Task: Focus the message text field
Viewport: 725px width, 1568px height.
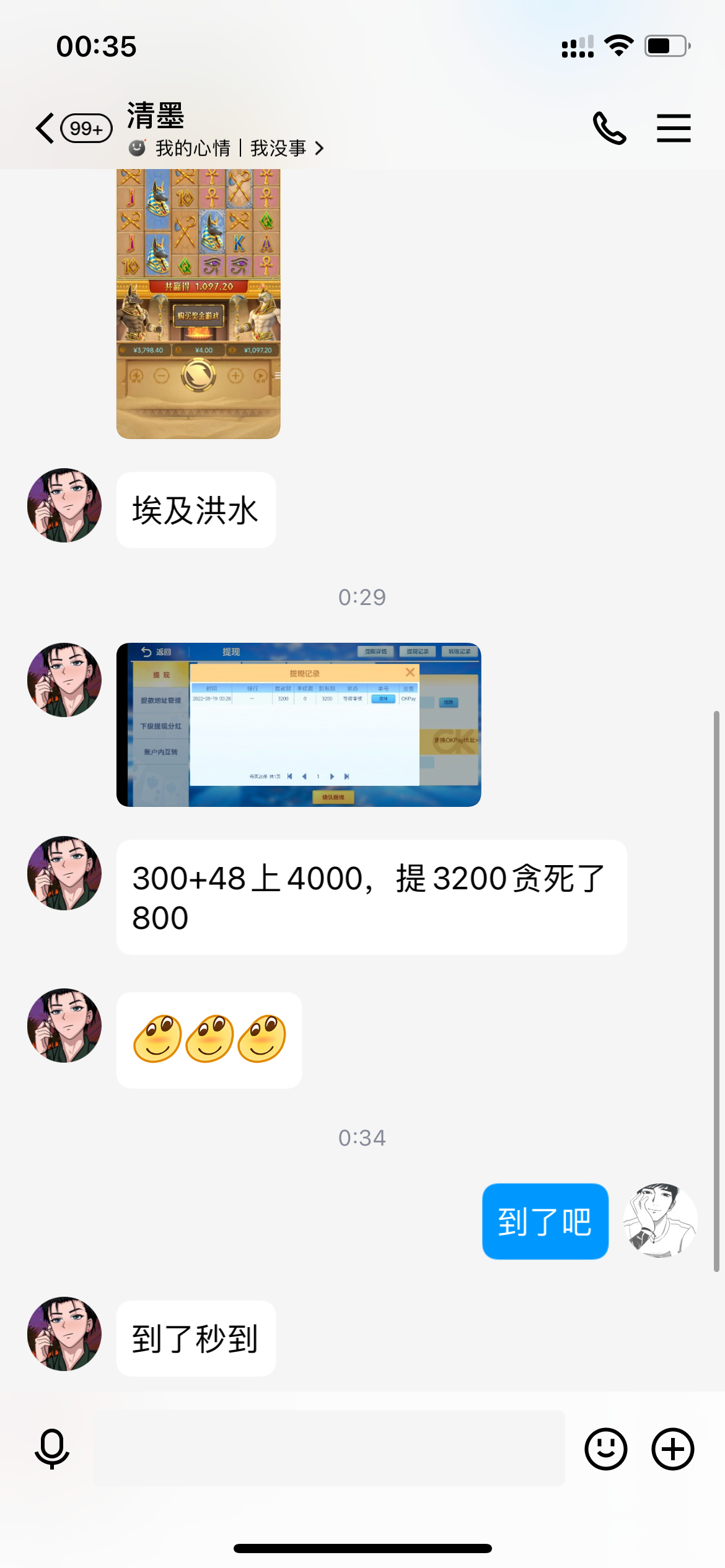Action: 328,1448
